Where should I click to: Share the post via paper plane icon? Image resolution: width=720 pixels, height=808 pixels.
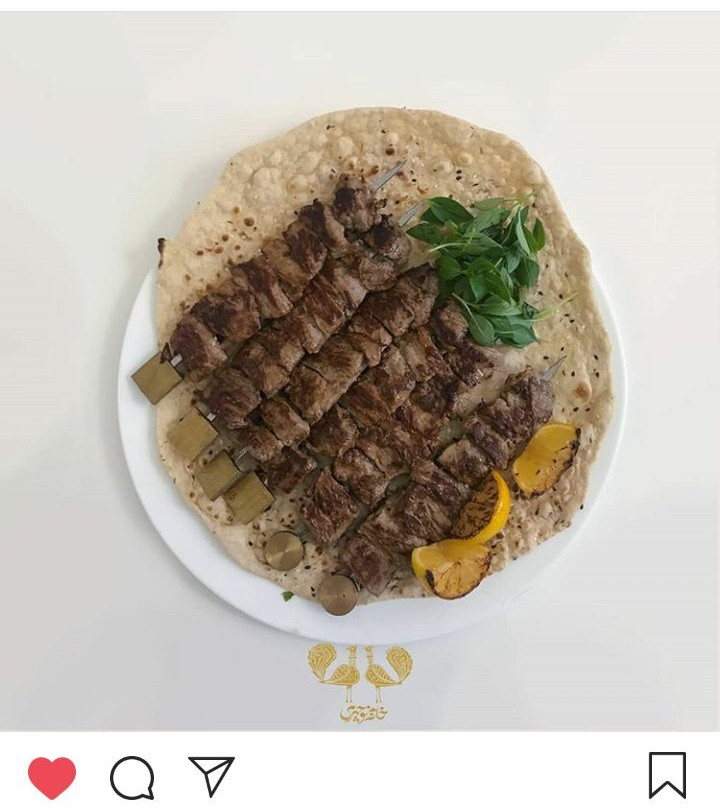(x=211, y=777)
